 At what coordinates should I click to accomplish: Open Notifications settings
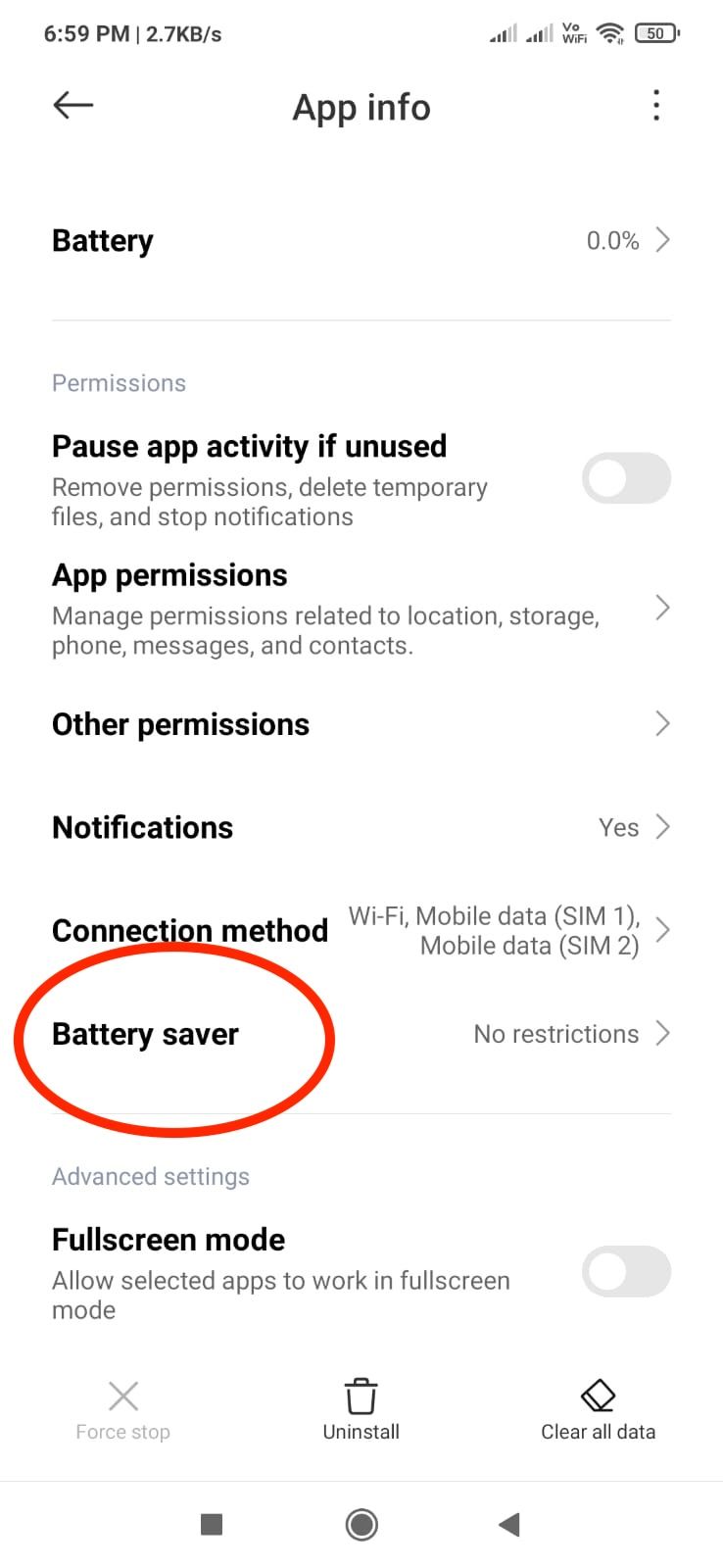[361, 827]
